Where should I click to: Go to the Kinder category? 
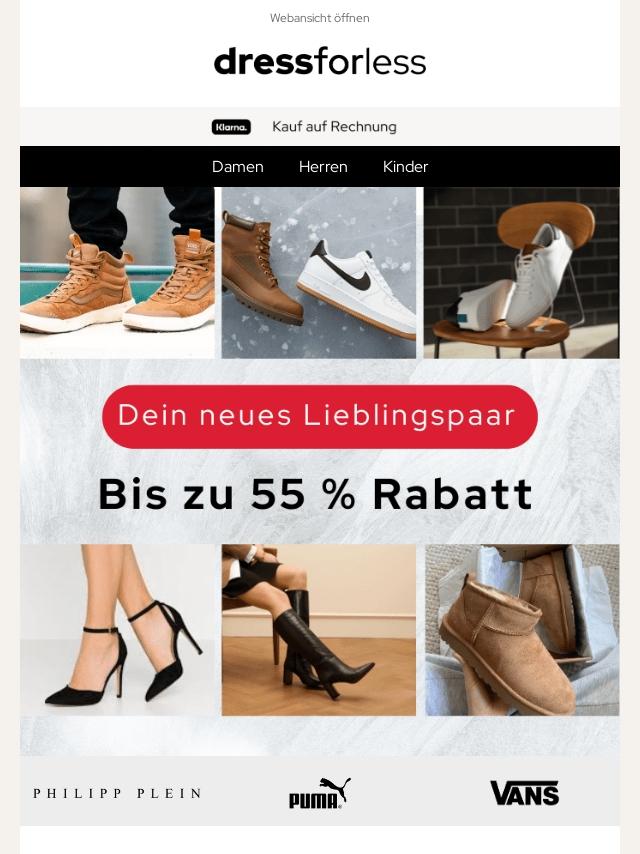tap(405, 167)
